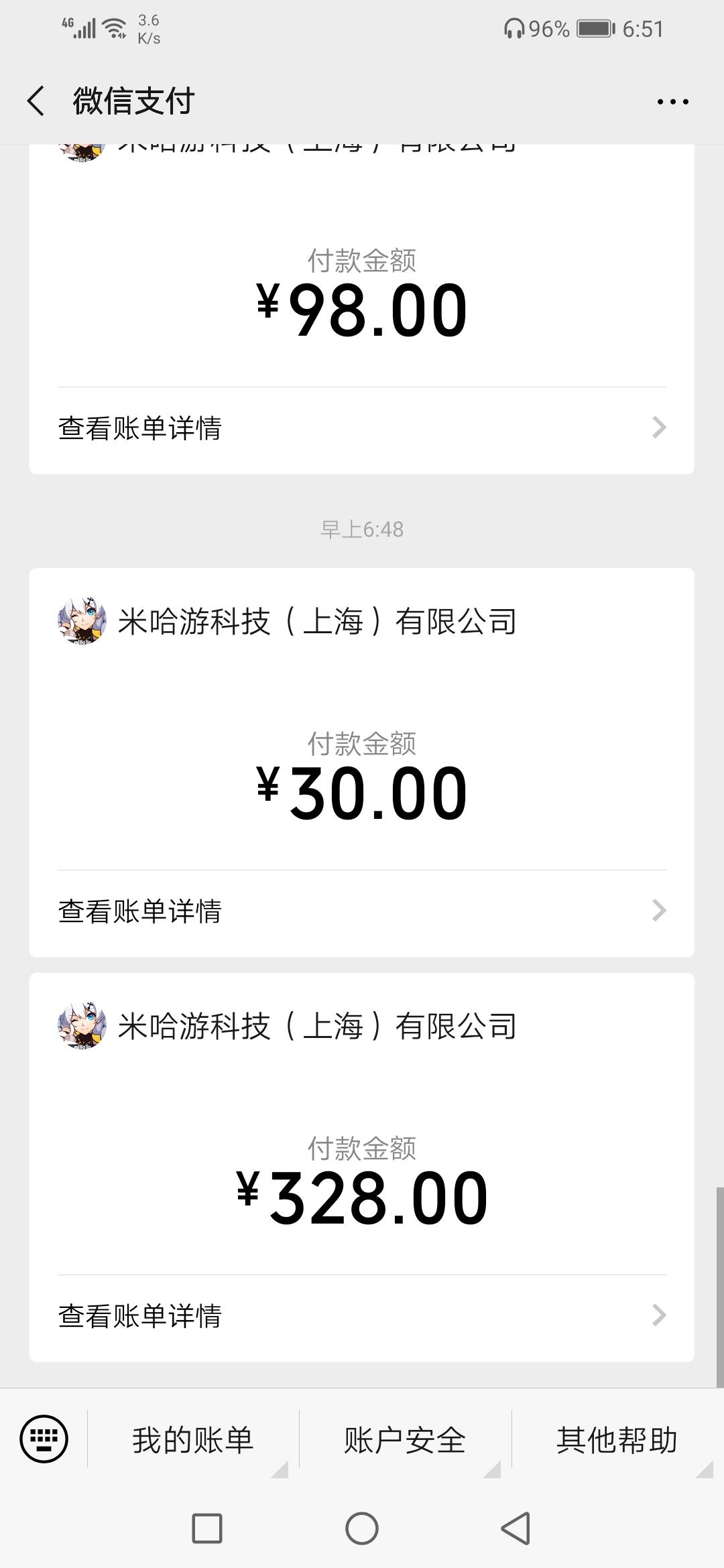View bill details for ¥30.00 payment
Screen dimensions: 724x1568
(361, 911)
